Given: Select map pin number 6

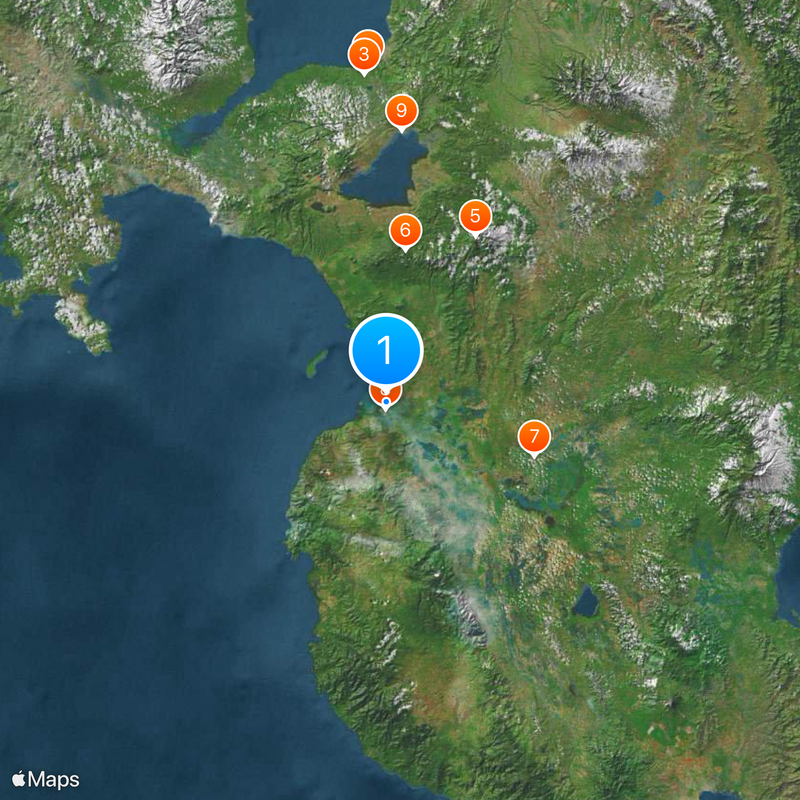Looking at the screenshot, I should point(405,231).
